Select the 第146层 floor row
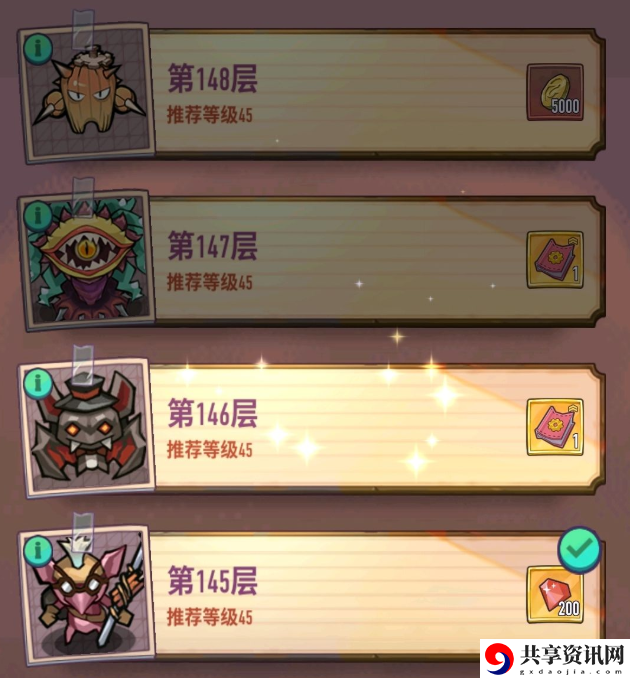 click(x=340, y=428)
